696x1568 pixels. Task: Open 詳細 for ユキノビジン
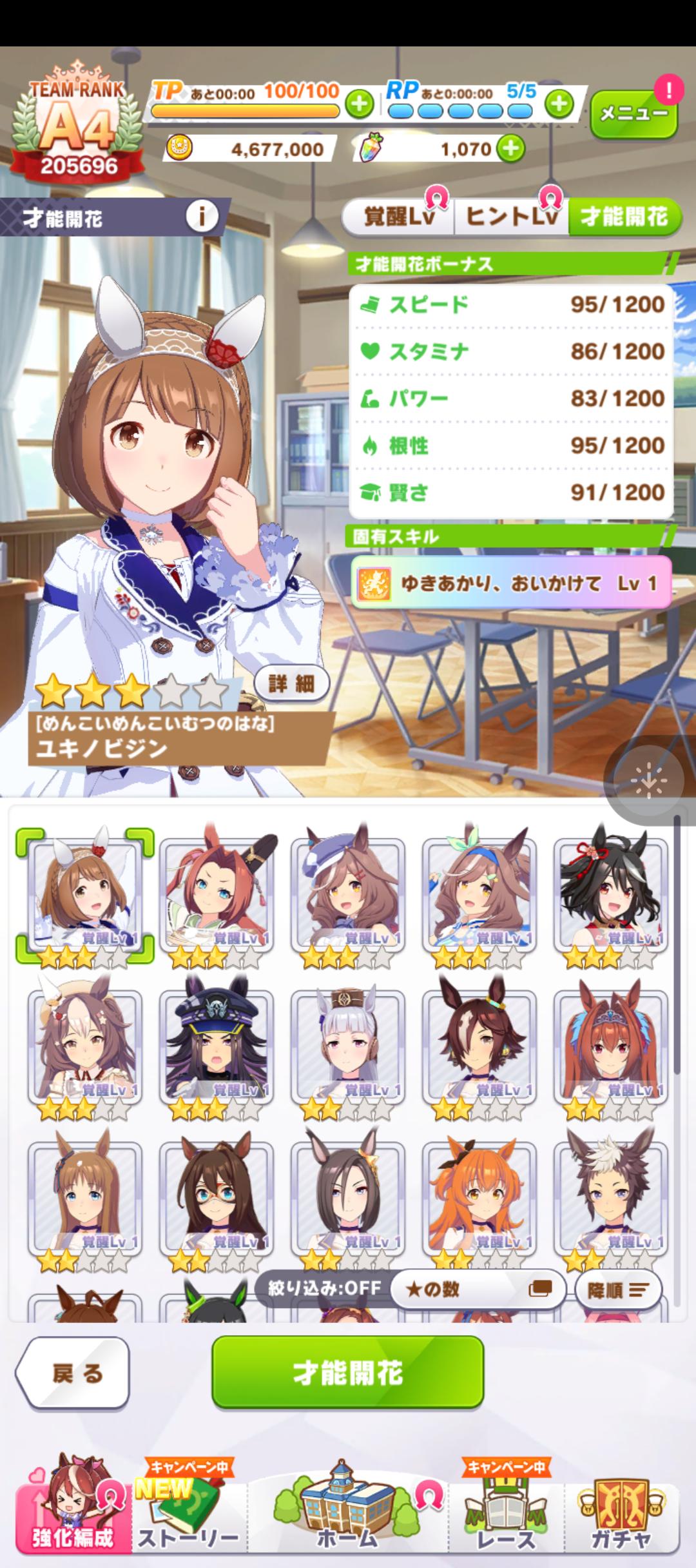point(292,683)
